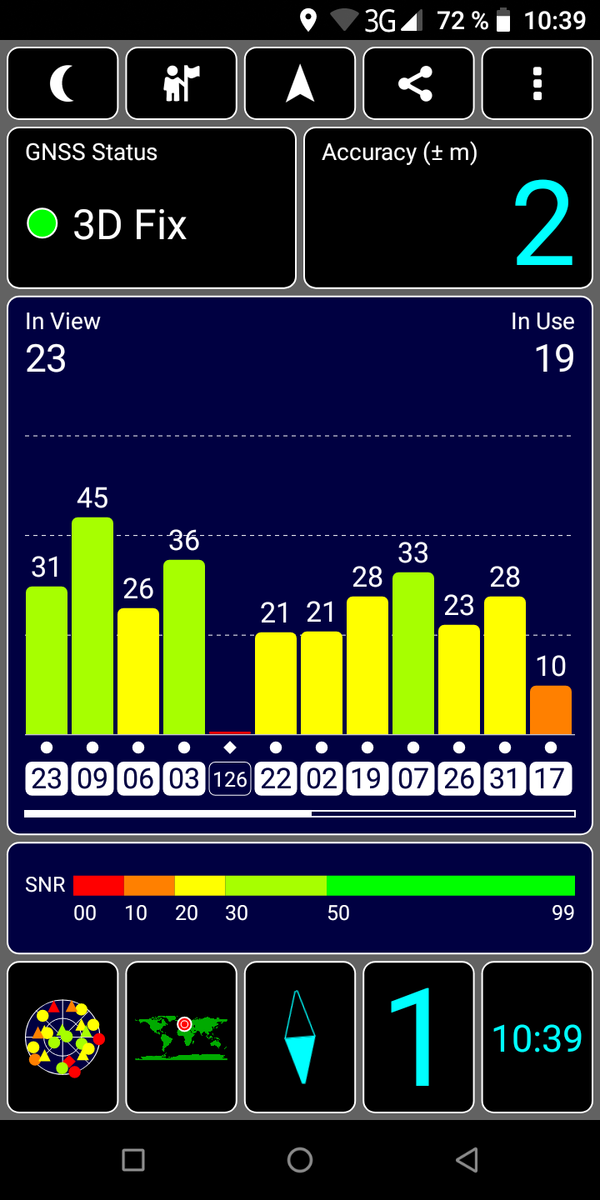
Task: Open the compass tile
Action: [x=300, y=1038]
